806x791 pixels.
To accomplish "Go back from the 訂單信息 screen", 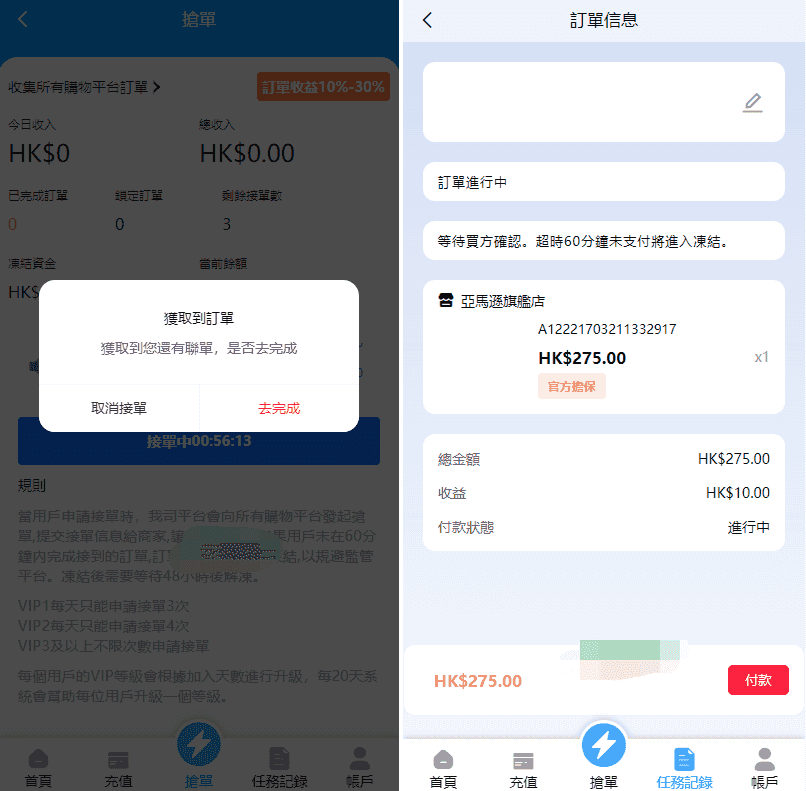I will click(428, 20).
